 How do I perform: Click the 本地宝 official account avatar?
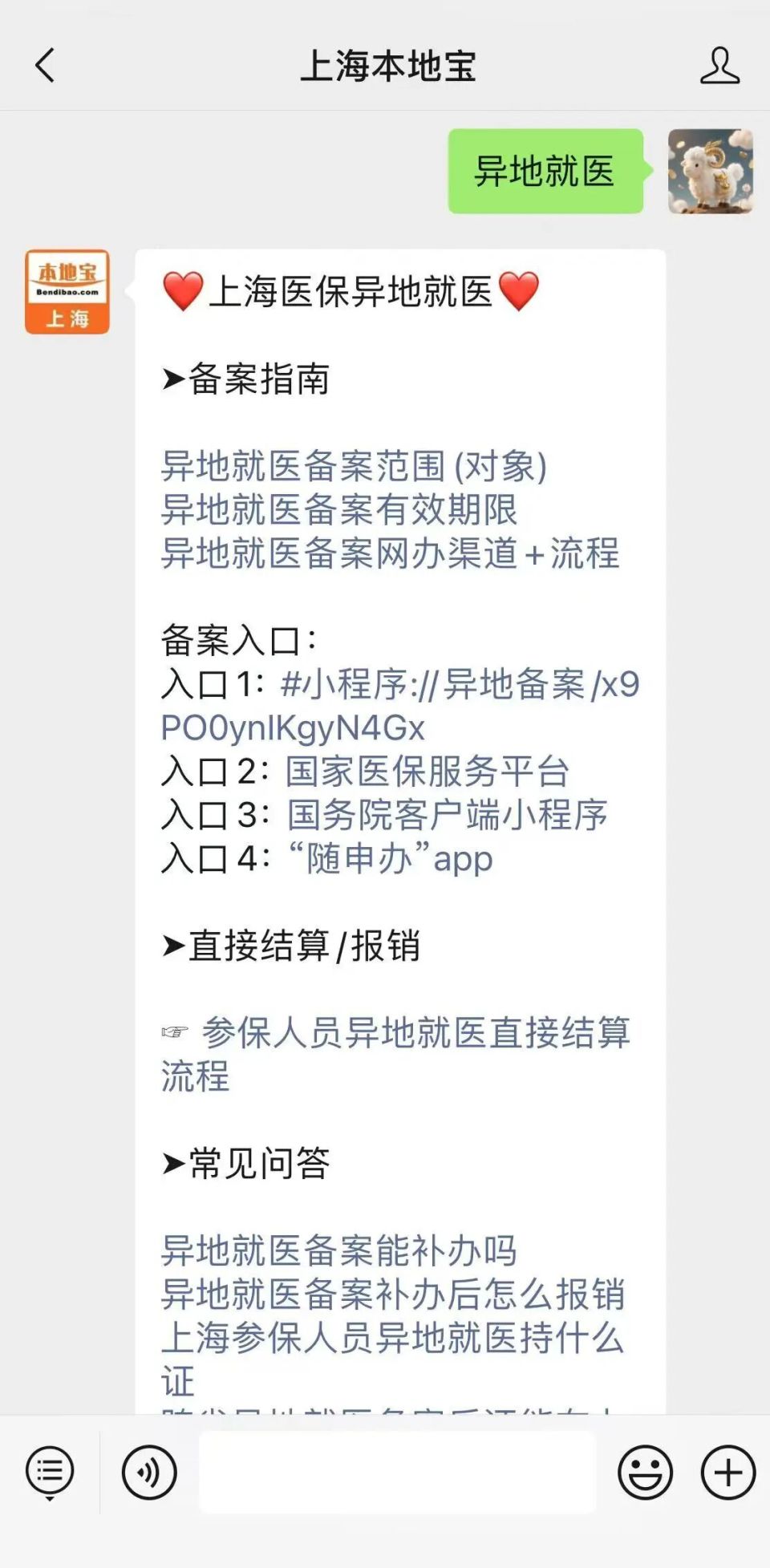coord(68,293)
